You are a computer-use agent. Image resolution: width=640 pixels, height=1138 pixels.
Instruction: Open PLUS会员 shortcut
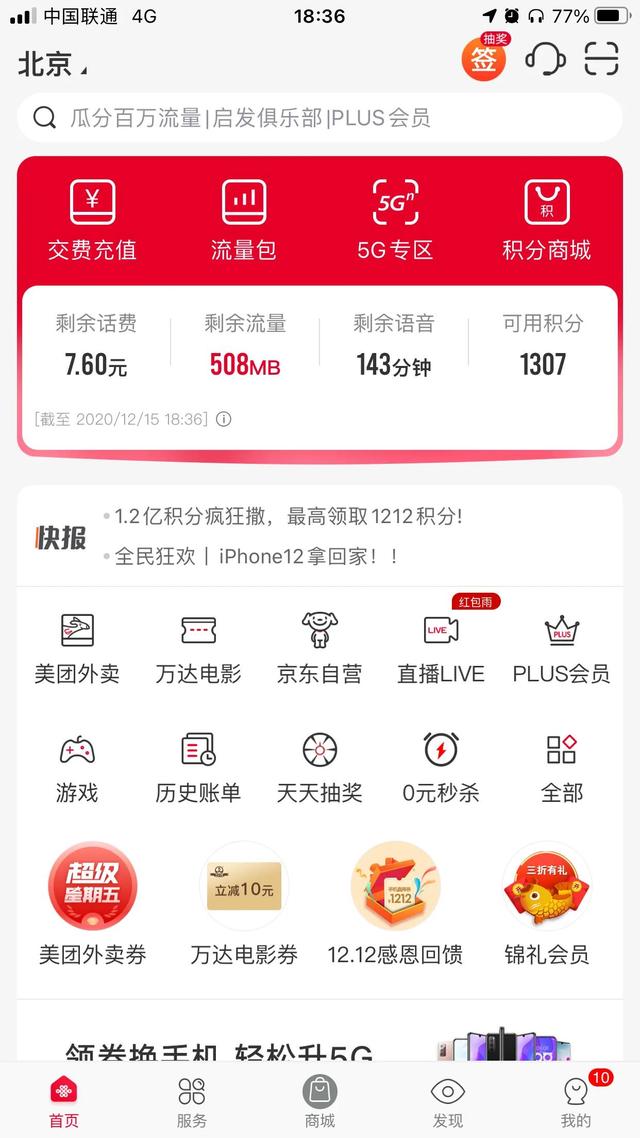(x=561, y=649)
